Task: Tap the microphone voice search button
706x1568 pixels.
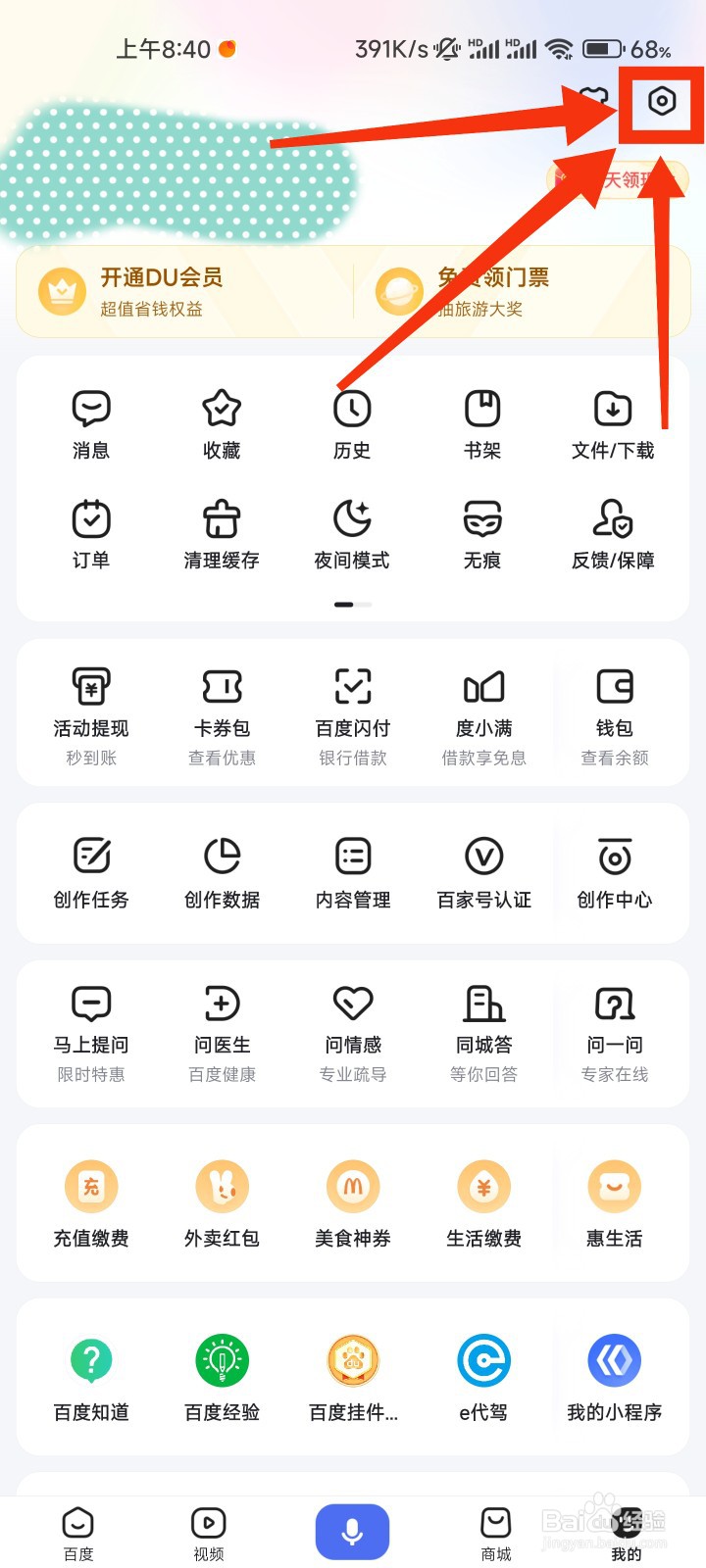Action: pos(352,1532)
